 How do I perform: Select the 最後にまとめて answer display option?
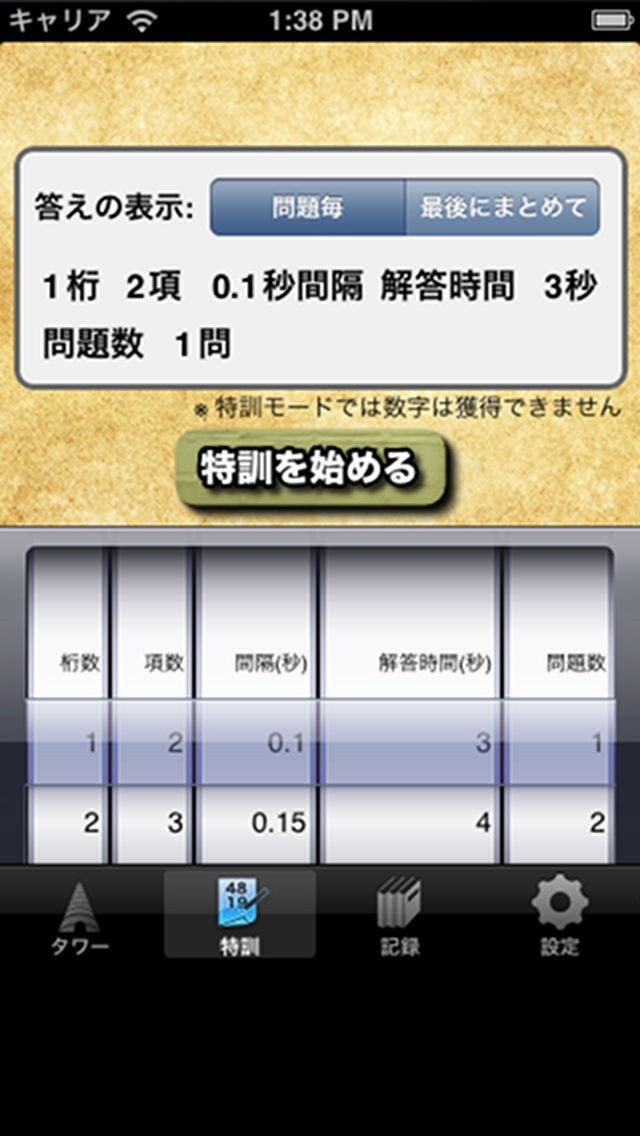[x=502, y=207]
